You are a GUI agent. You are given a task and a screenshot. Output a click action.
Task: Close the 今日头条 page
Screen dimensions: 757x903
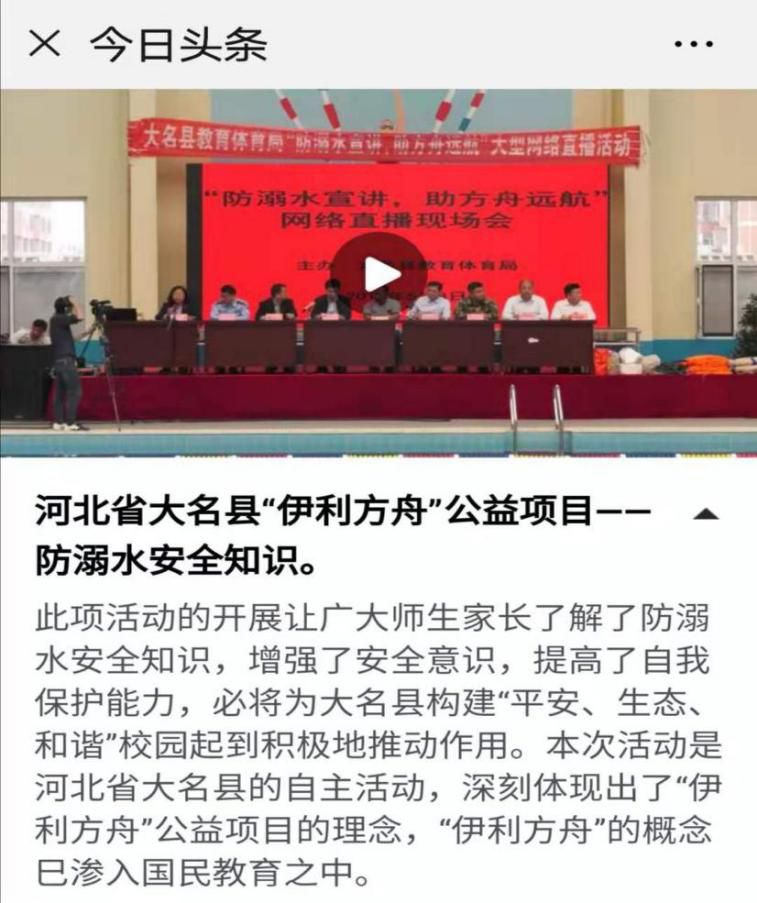coord(44,44)
